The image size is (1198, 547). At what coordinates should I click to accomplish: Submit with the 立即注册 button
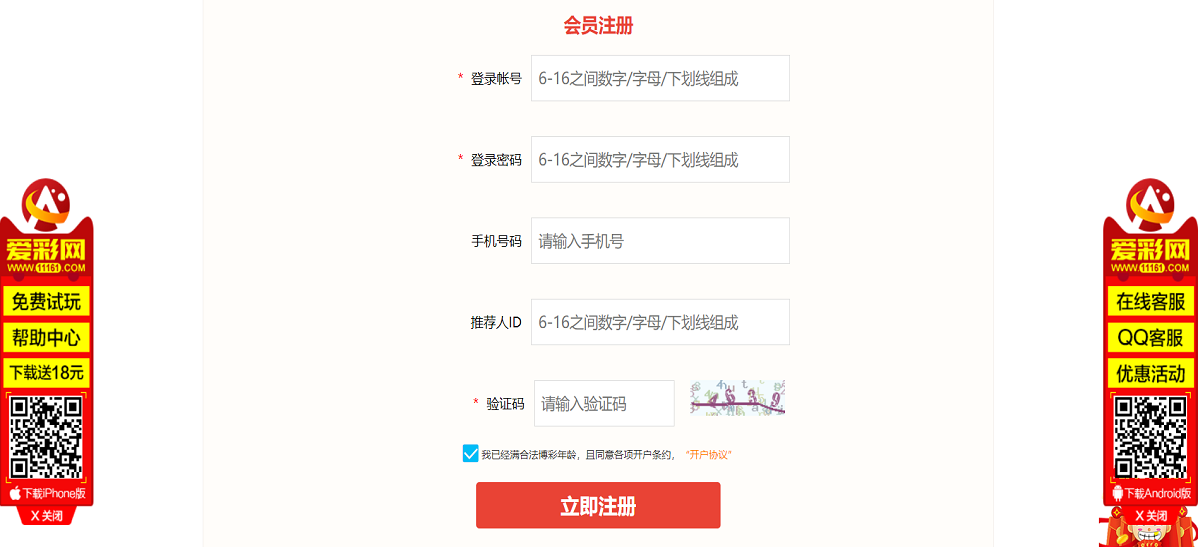tap(598, 505)
